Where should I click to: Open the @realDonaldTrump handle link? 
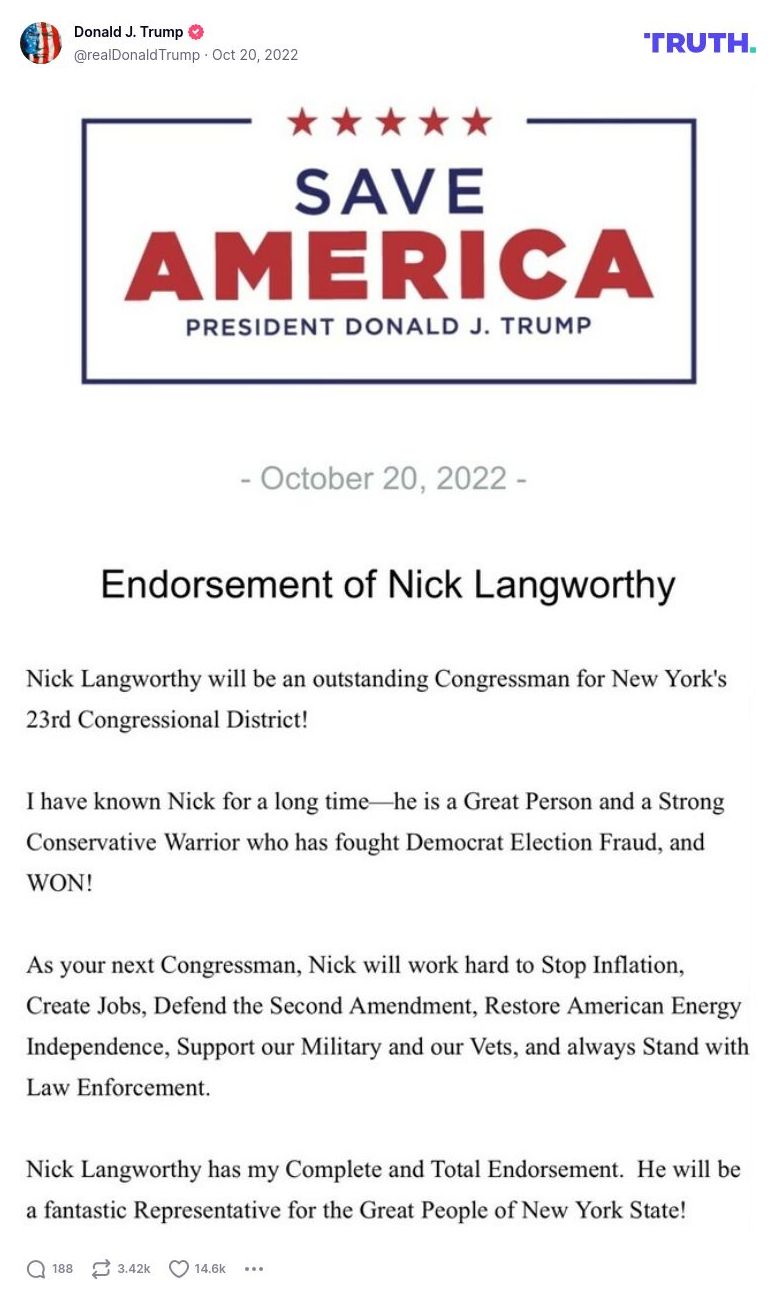[x=137, y=55]
